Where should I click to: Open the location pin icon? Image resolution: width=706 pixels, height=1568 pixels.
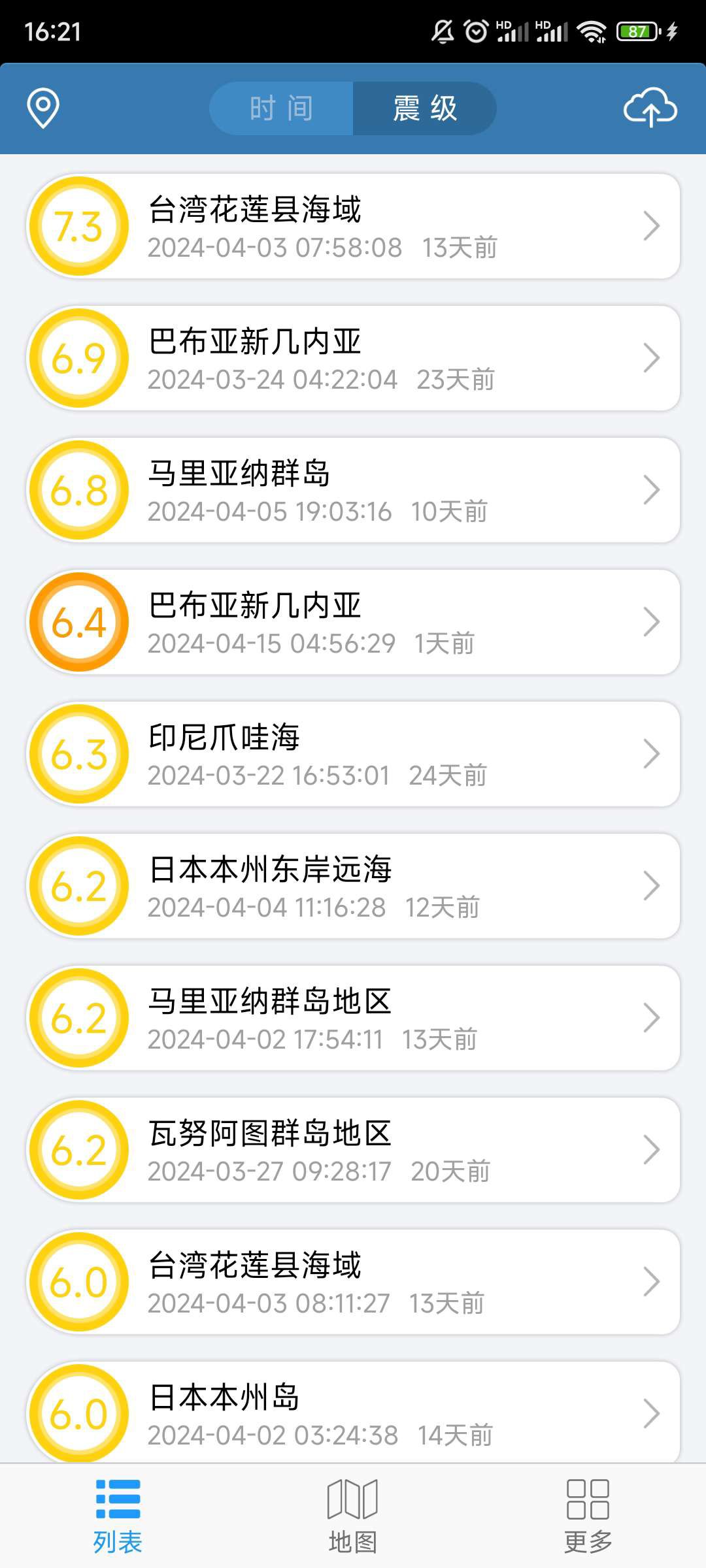(x=43, y=108)
